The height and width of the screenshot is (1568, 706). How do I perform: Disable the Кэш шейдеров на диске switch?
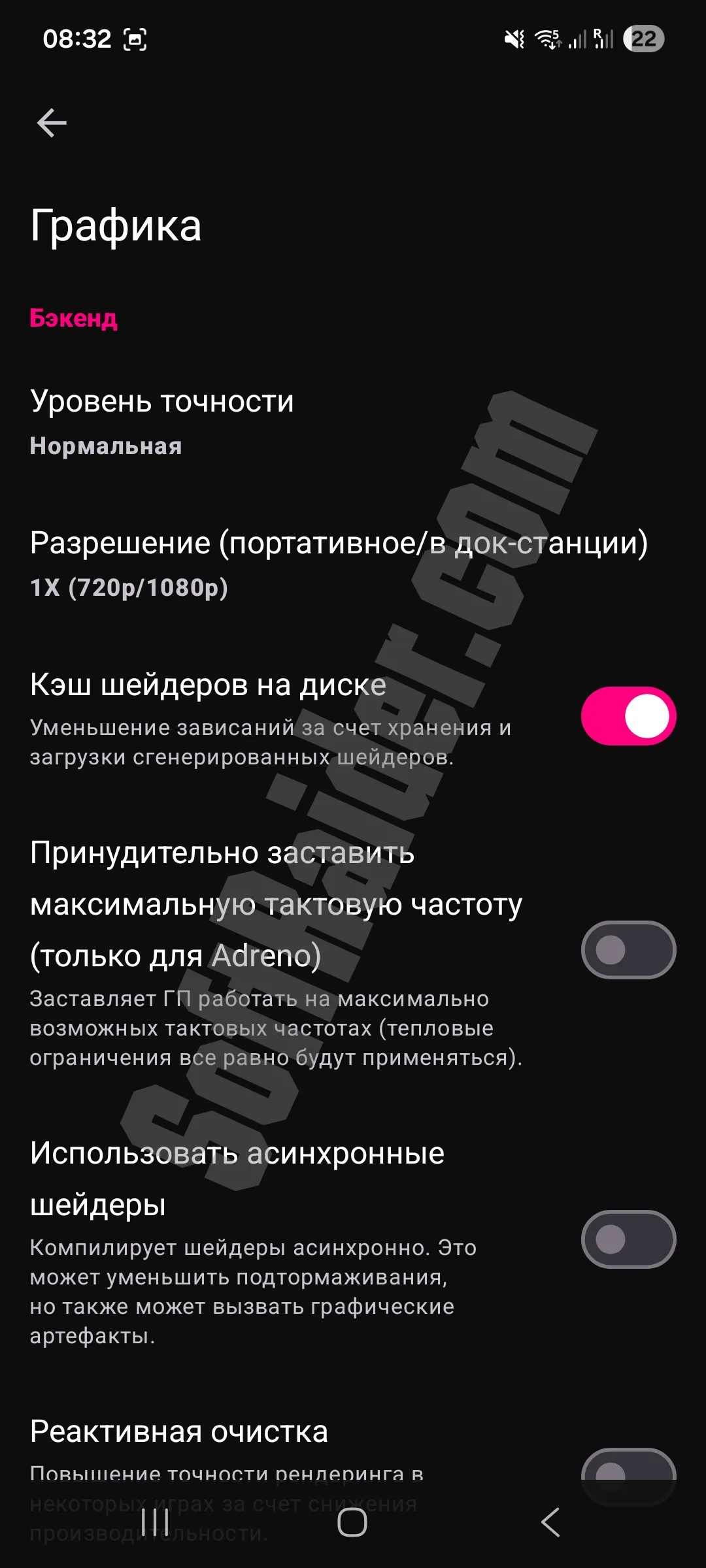tap(628, 716)
